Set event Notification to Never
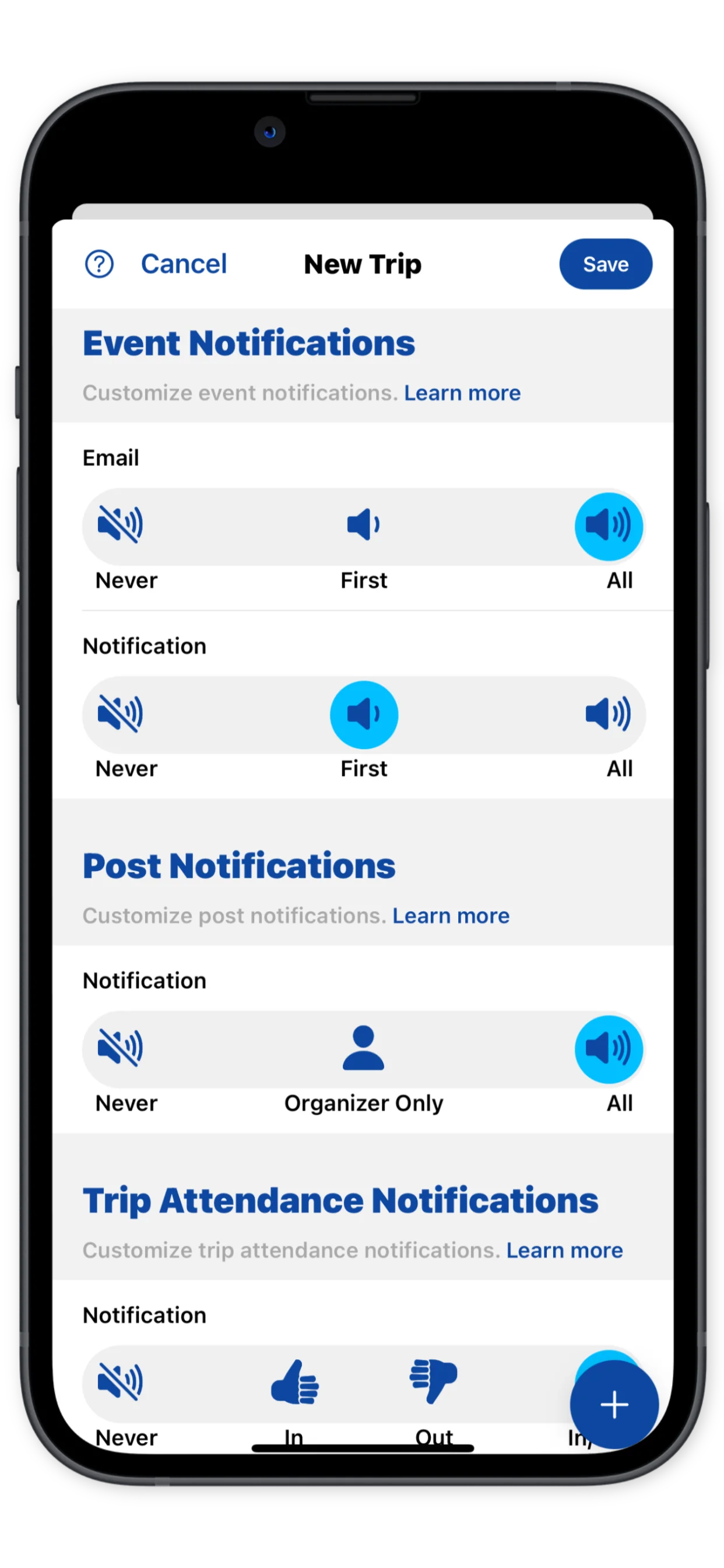Screen dimensions: 724x1568 click(121, 713)
